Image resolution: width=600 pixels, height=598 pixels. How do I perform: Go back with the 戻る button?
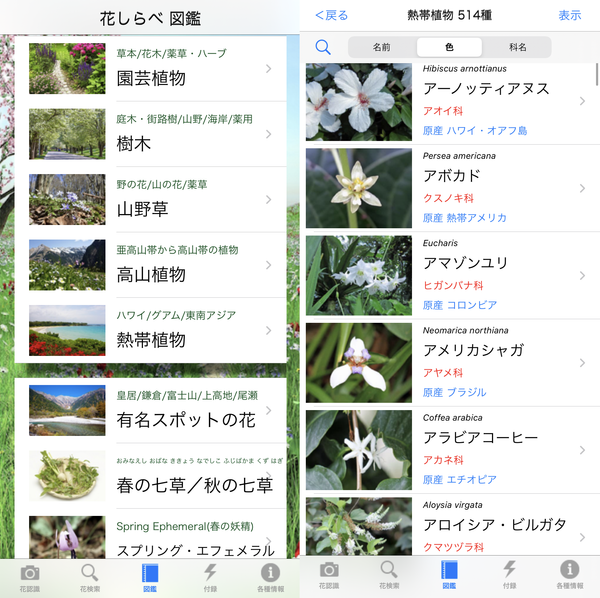click(331, 15)
